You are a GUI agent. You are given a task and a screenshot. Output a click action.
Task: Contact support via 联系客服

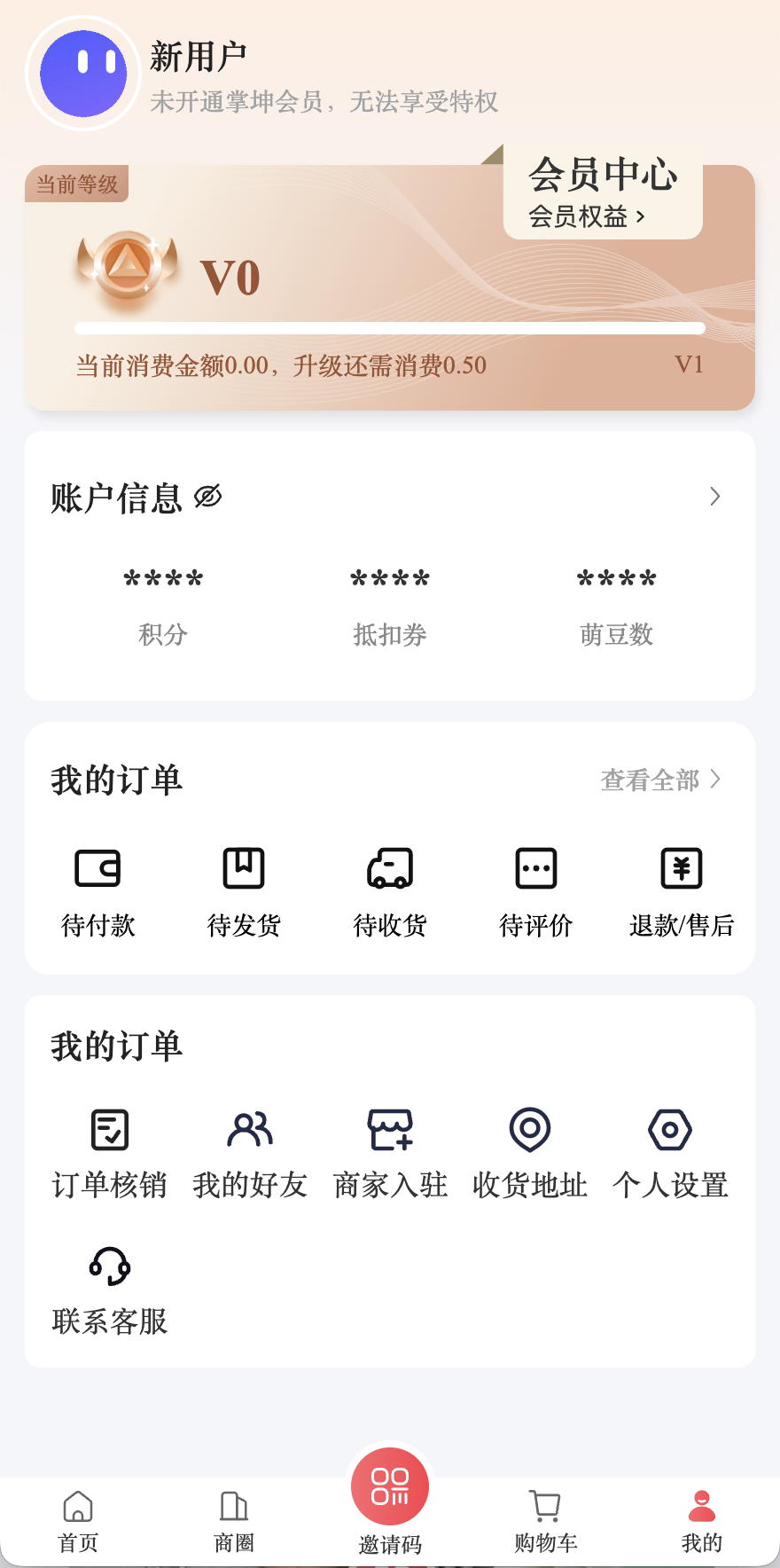[x=110, y=1286]
